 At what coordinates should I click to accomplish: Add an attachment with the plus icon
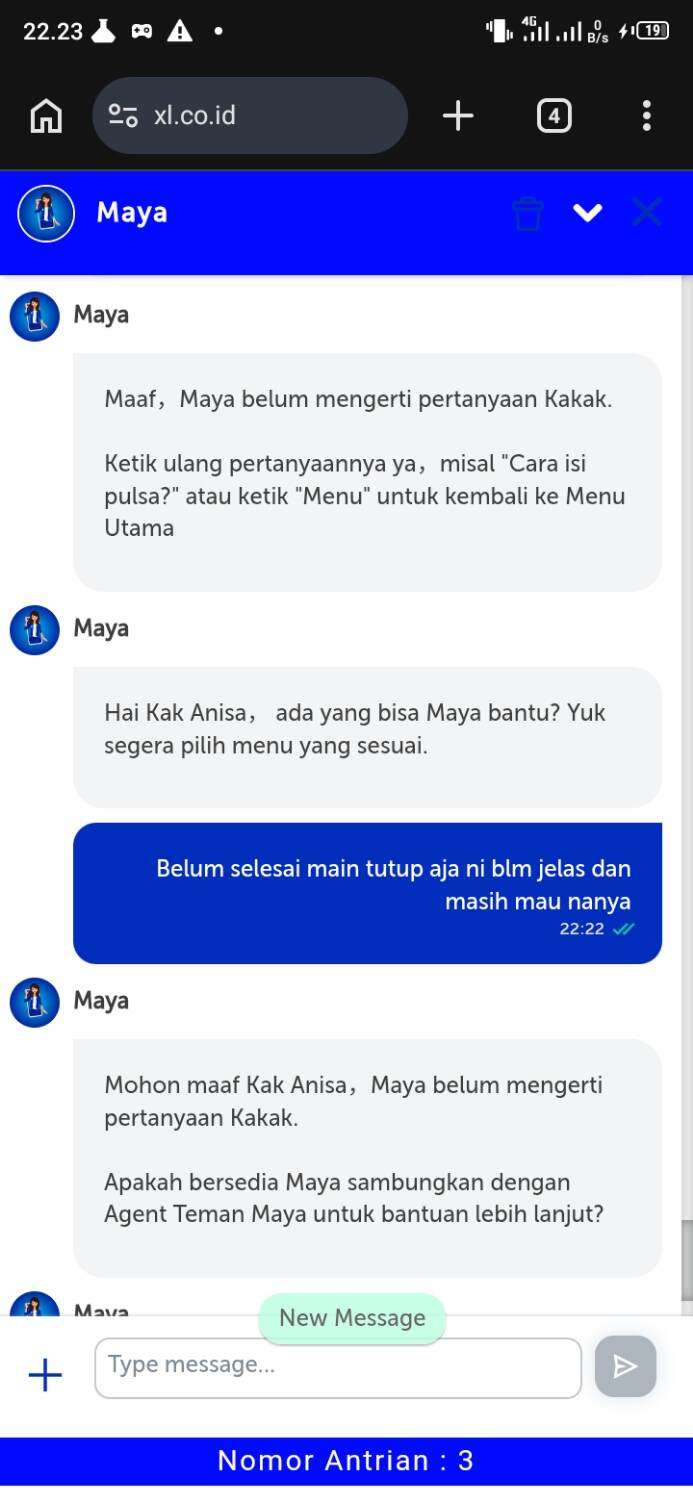point(45,1375)
